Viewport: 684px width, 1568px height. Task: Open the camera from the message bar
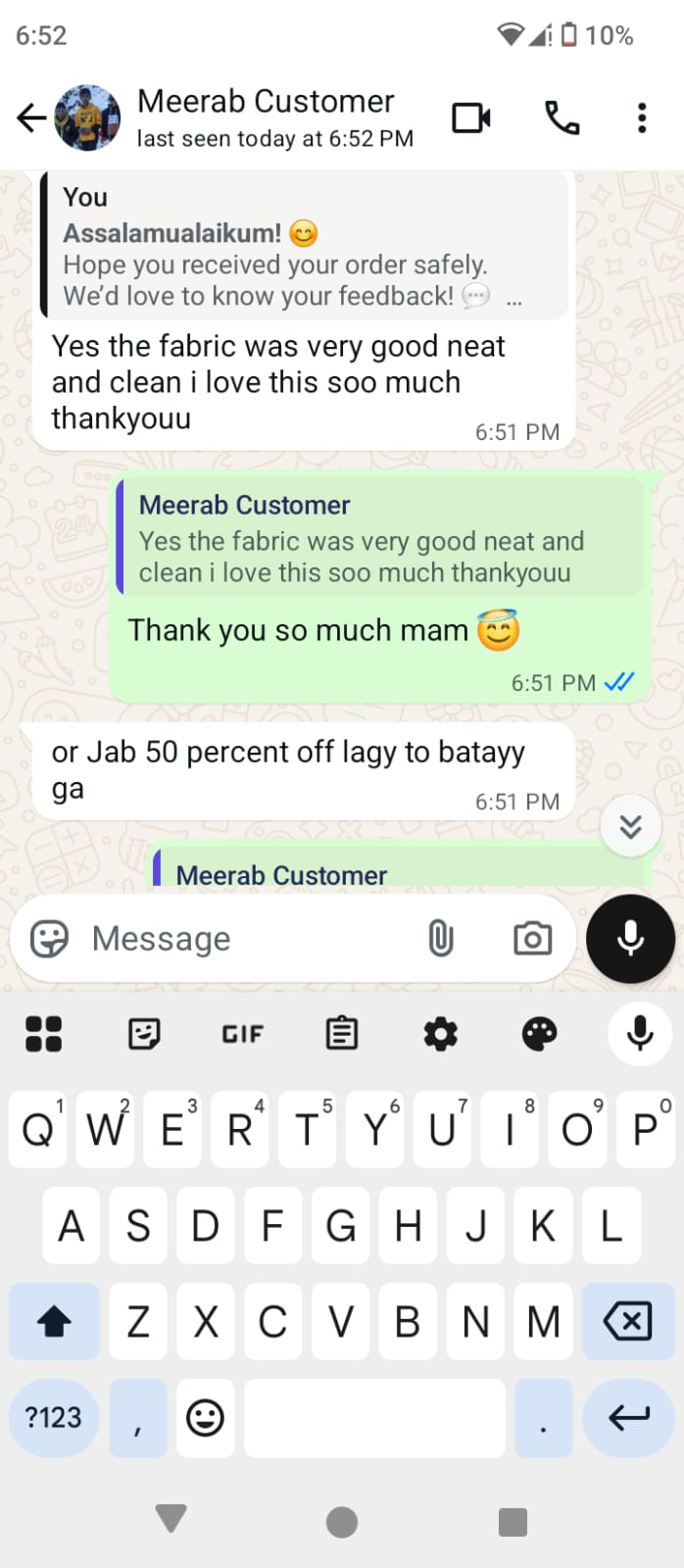[x=532, y=939]
